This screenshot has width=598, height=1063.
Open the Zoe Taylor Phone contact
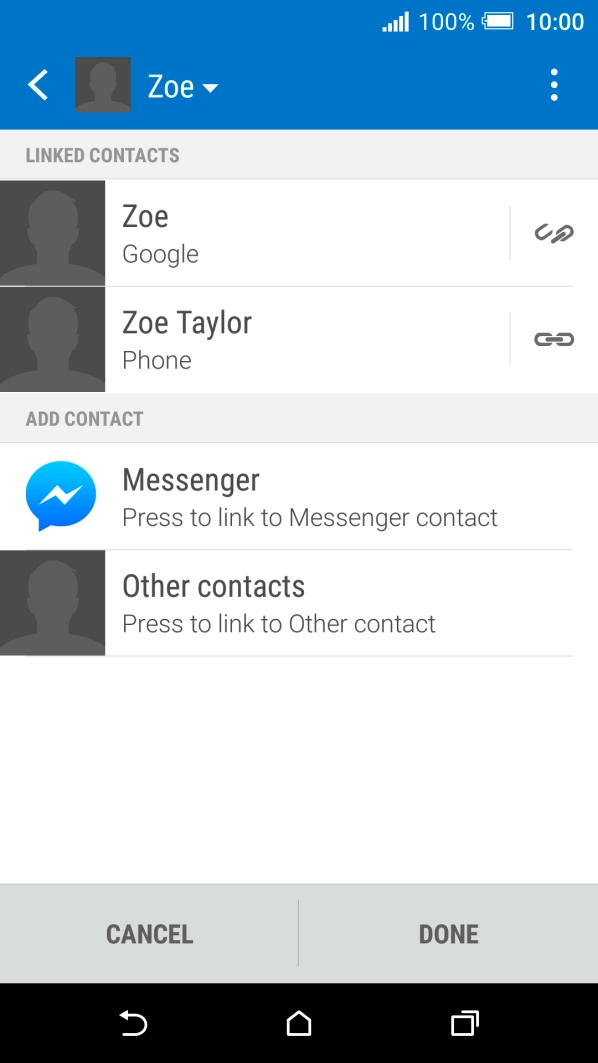pyautogui.click(x=254, y=339)
